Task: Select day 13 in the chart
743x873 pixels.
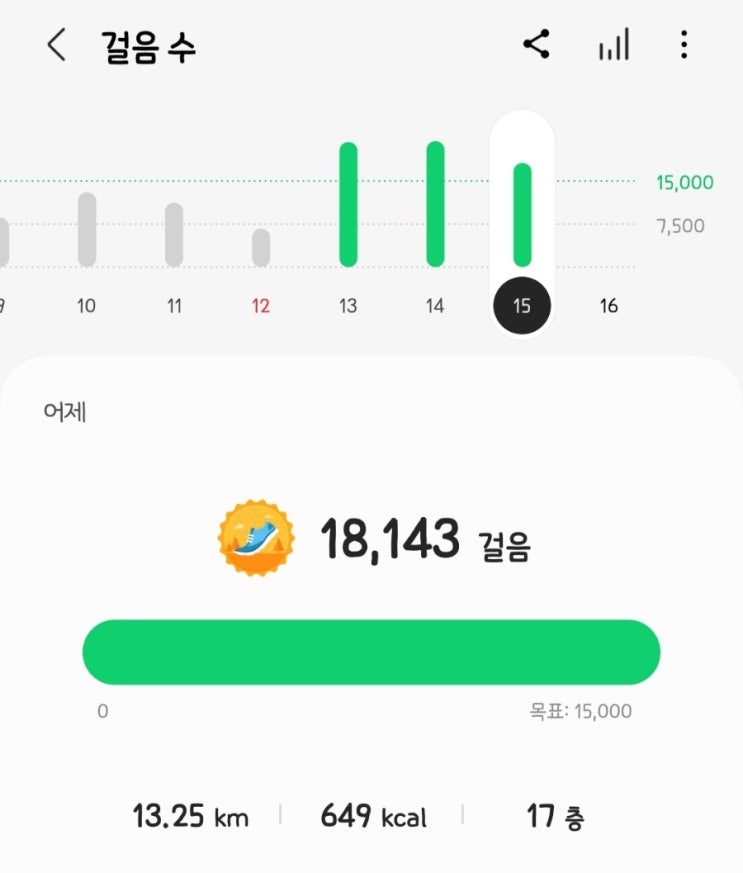Action: coord(348,305)
